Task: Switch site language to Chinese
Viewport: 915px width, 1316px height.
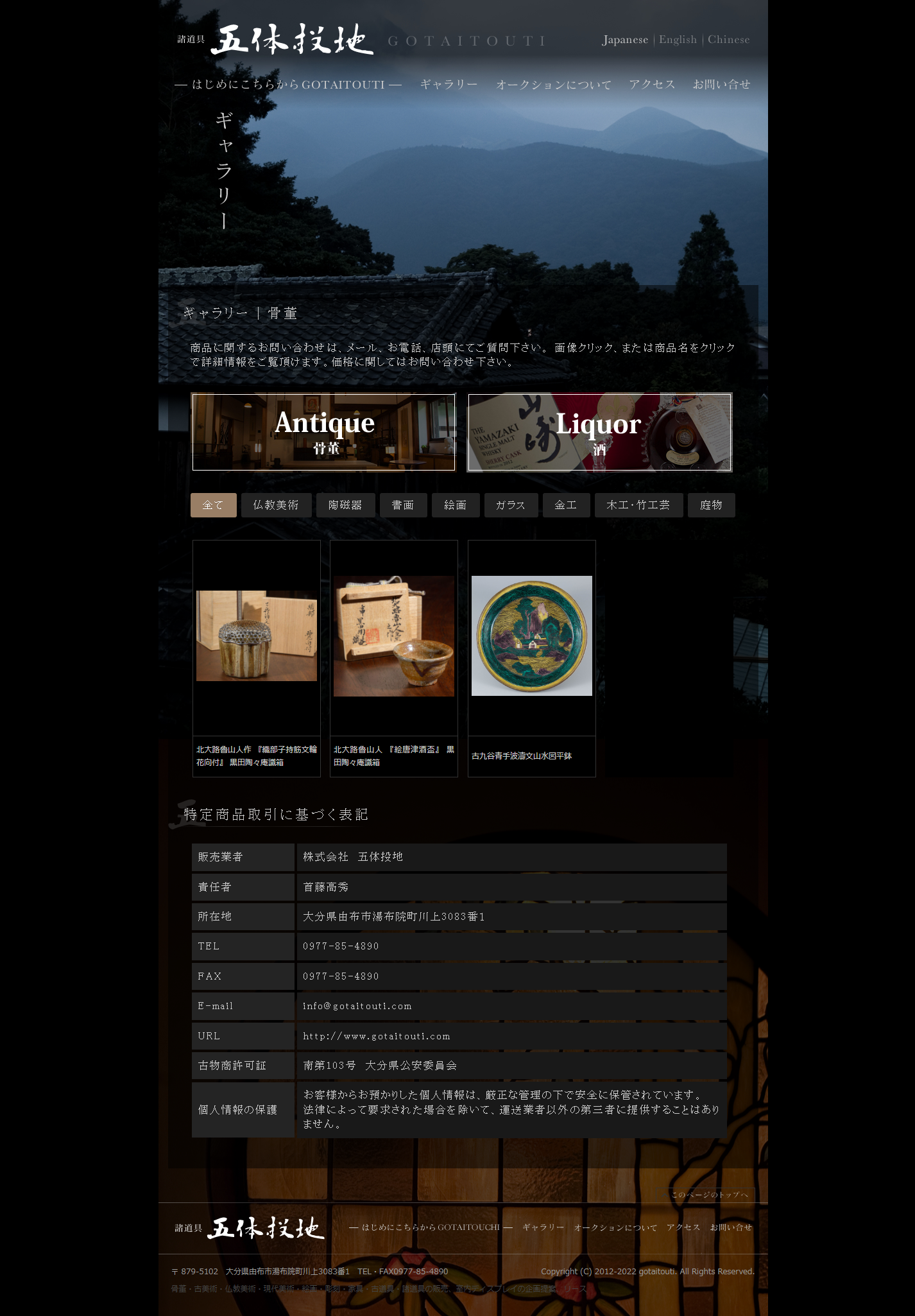Action: 728,40
